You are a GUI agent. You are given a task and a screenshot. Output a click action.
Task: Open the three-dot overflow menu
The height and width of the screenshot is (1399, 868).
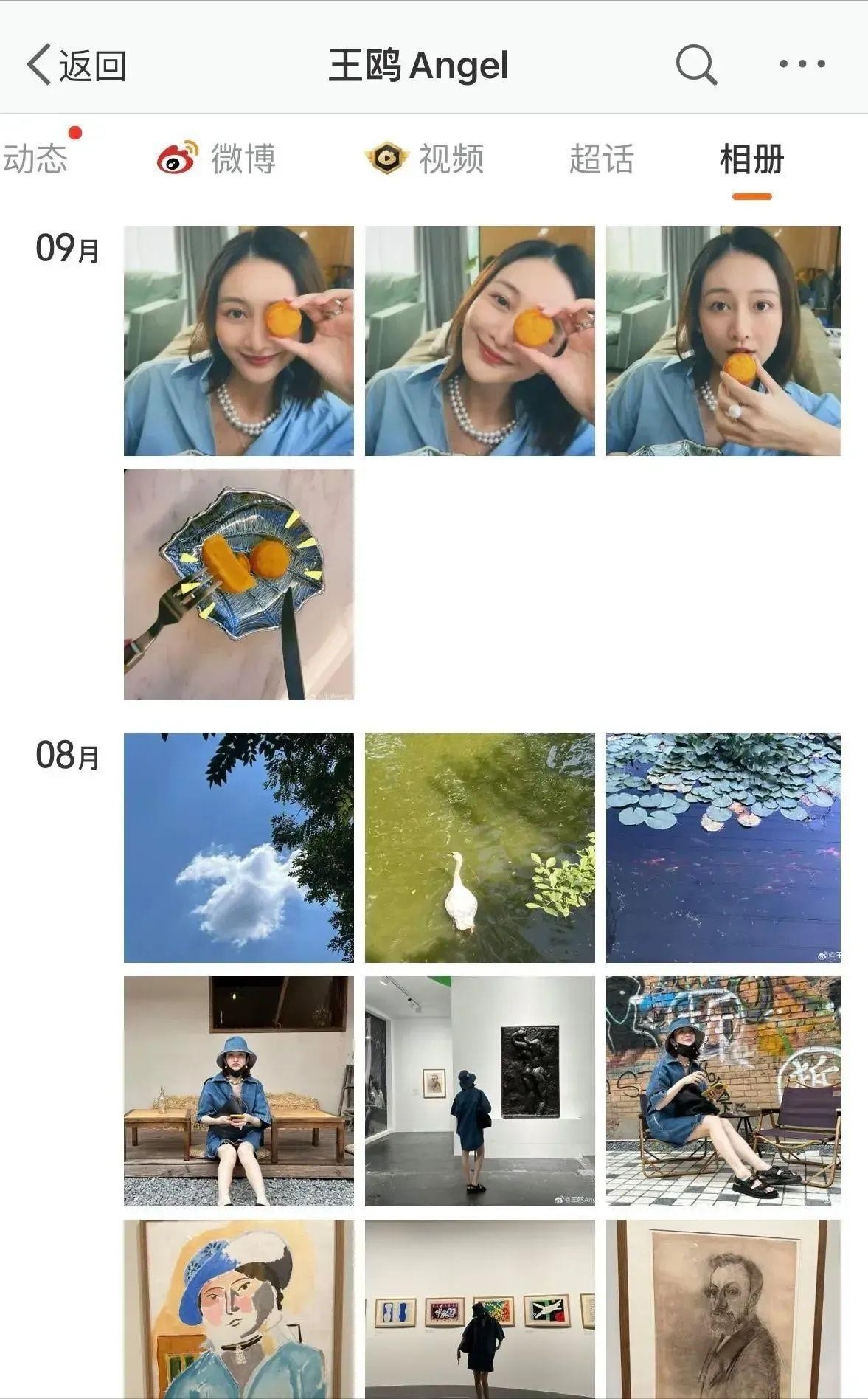tap(802, 64)
